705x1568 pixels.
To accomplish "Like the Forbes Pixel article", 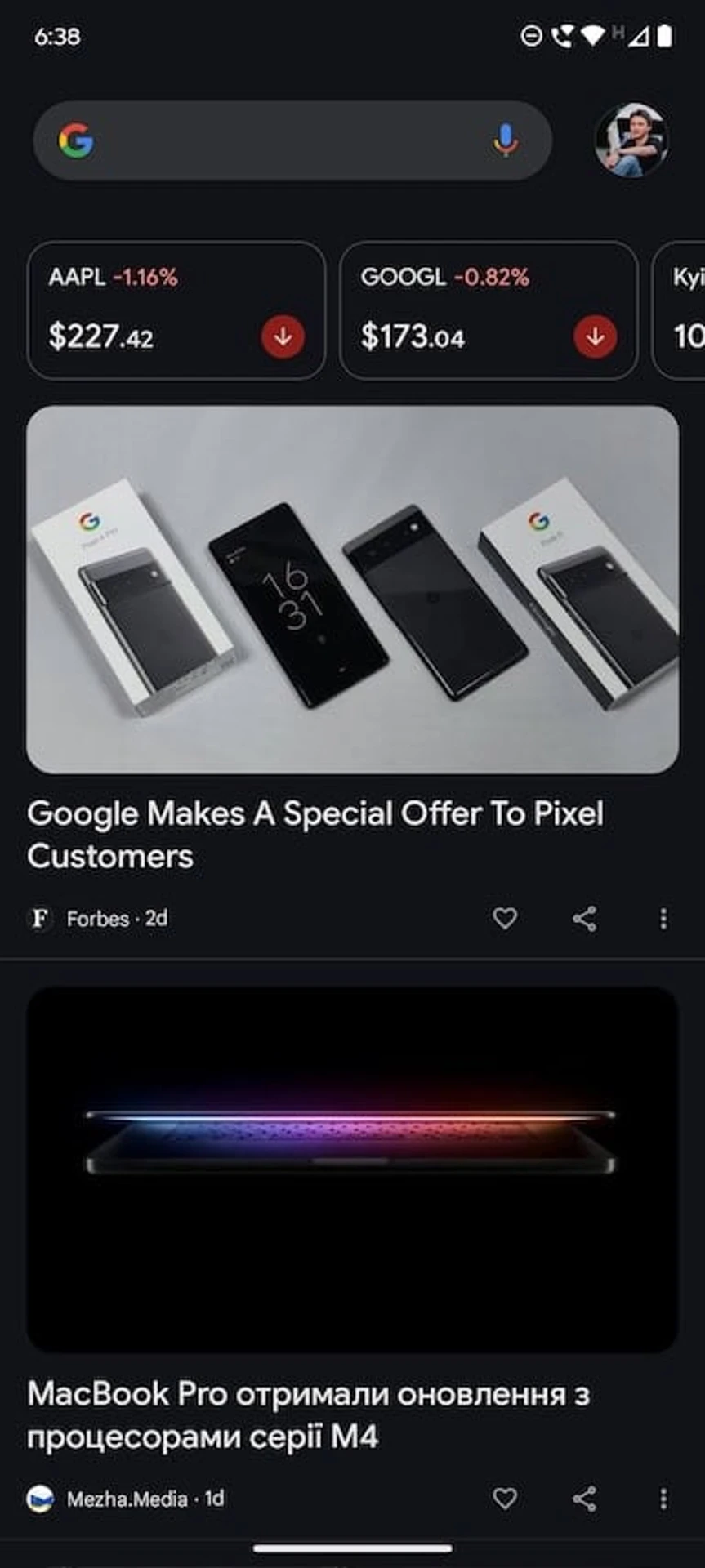I will [x=505, y=919].
